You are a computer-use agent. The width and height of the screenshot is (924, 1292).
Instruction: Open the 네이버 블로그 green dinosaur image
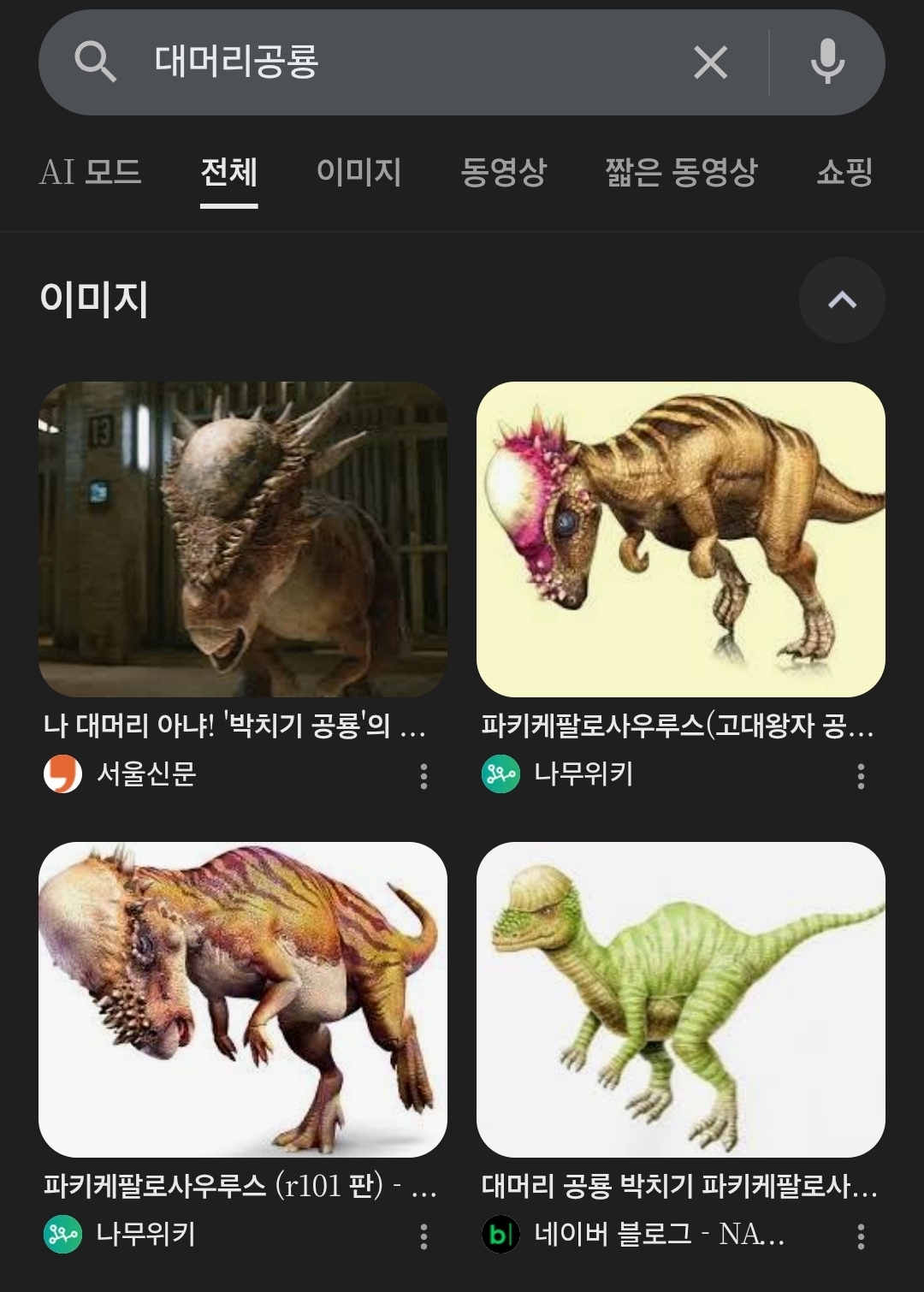[x=680, y=999]
